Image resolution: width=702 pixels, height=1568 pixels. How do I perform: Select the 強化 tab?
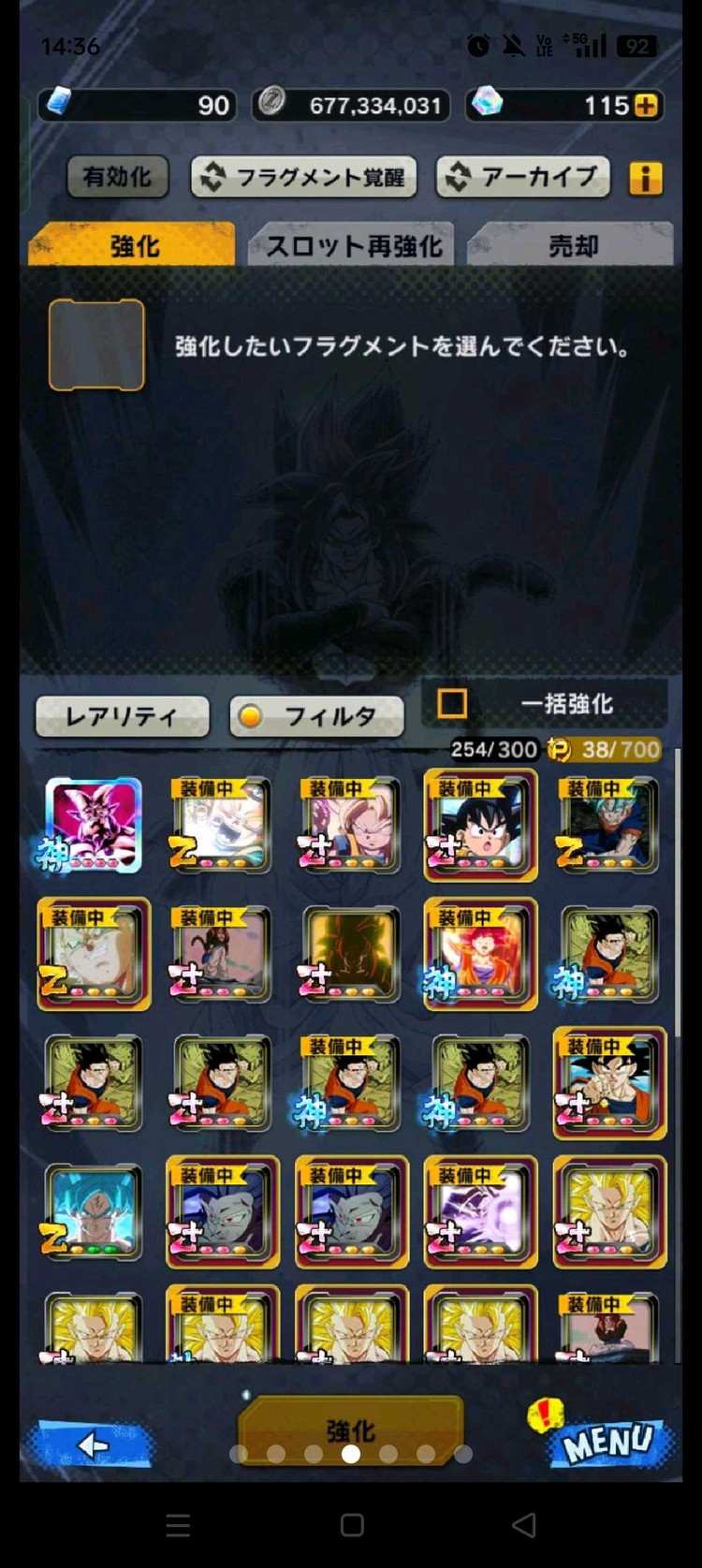(134, 246)
